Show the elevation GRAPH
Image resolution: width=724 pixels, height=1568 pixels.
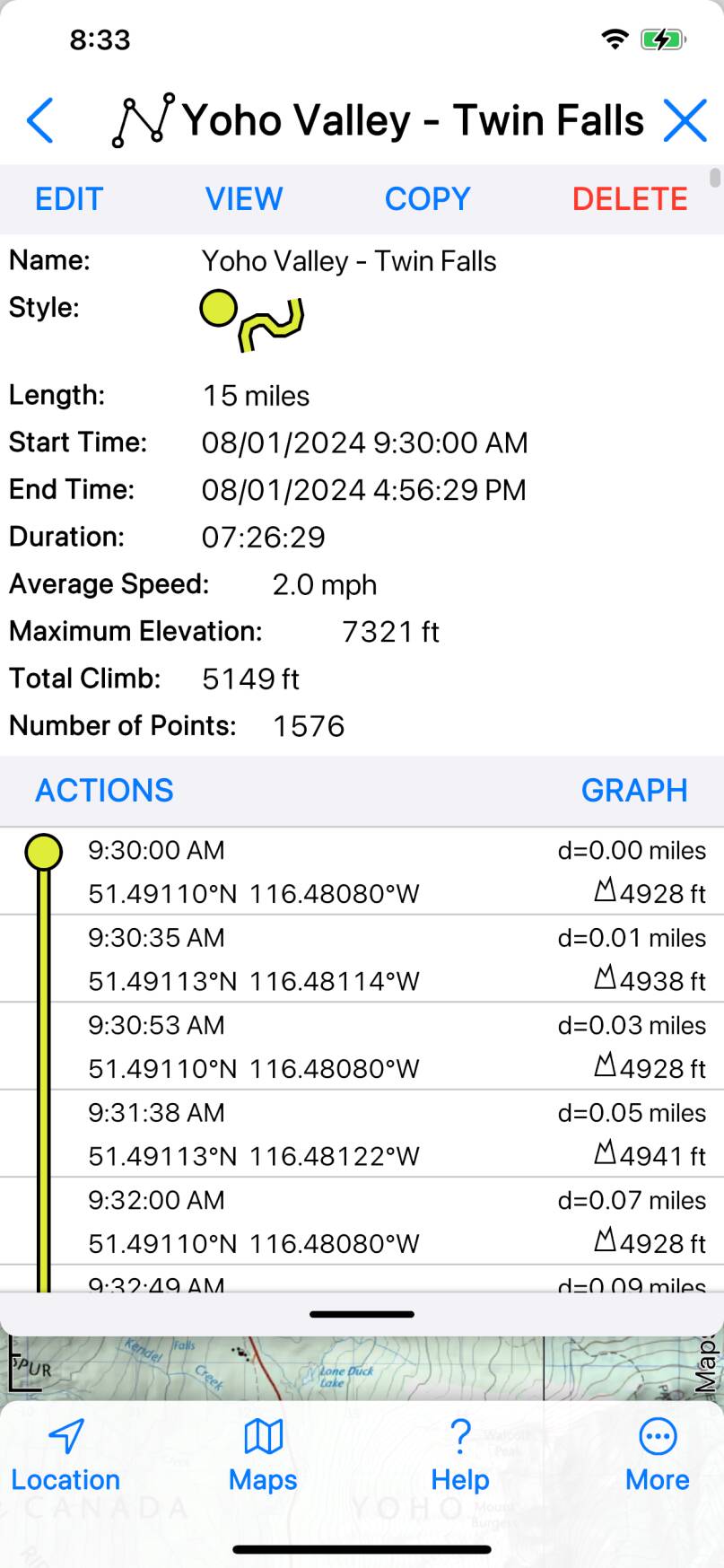(x=633, y=791)
